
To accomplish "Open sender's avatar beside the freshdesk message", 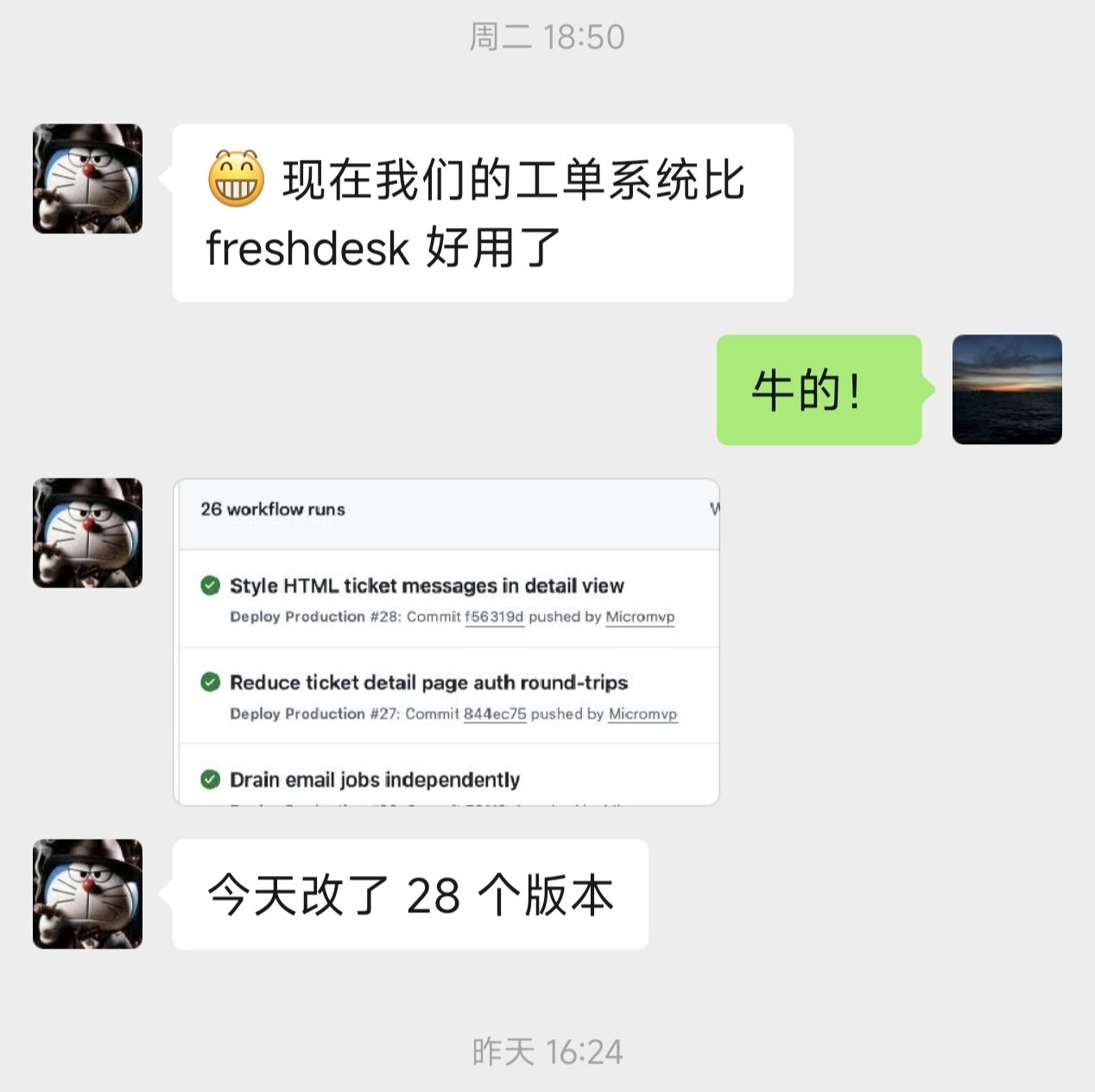I will click(87, 179).
